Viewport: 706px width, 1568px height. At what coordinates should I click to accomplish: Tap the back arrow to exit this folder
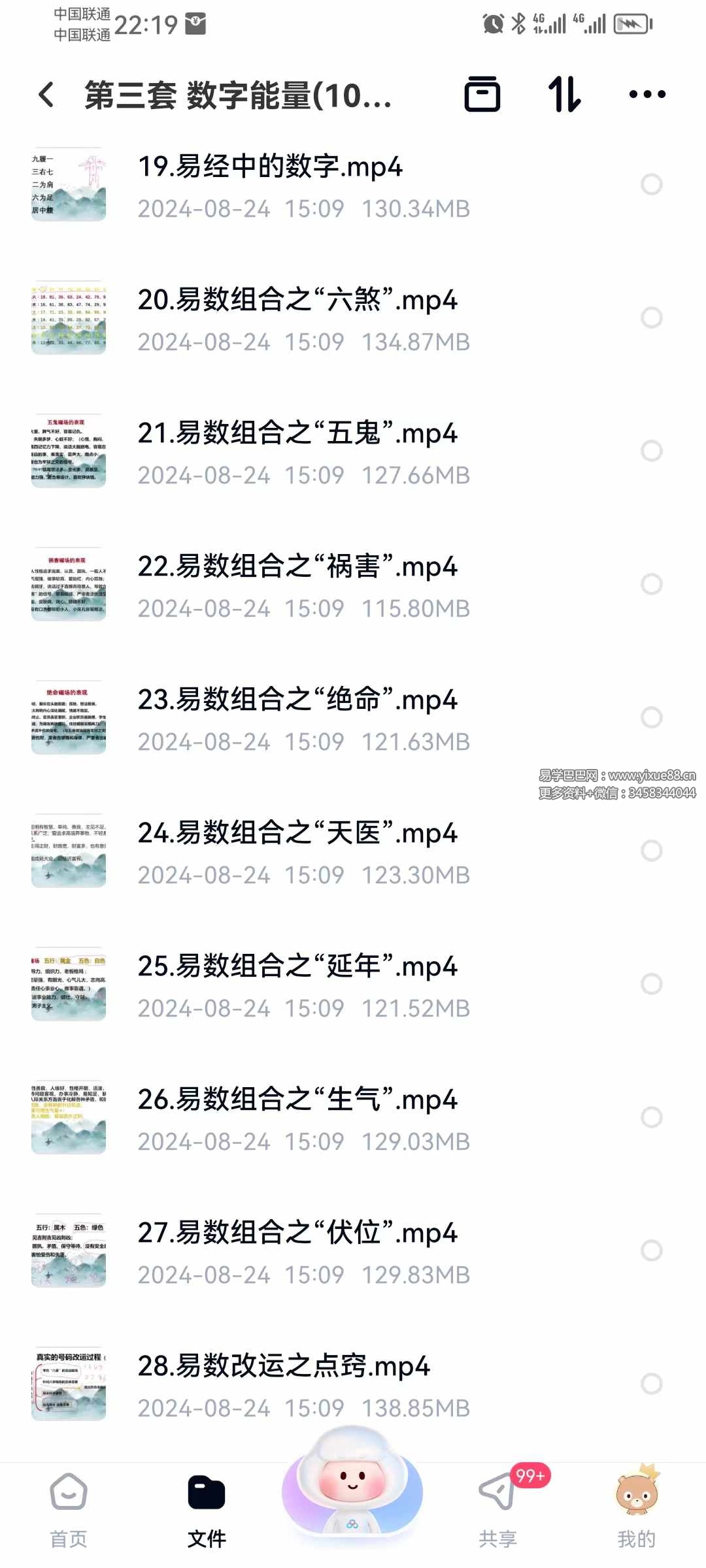(x=46, y=93)
